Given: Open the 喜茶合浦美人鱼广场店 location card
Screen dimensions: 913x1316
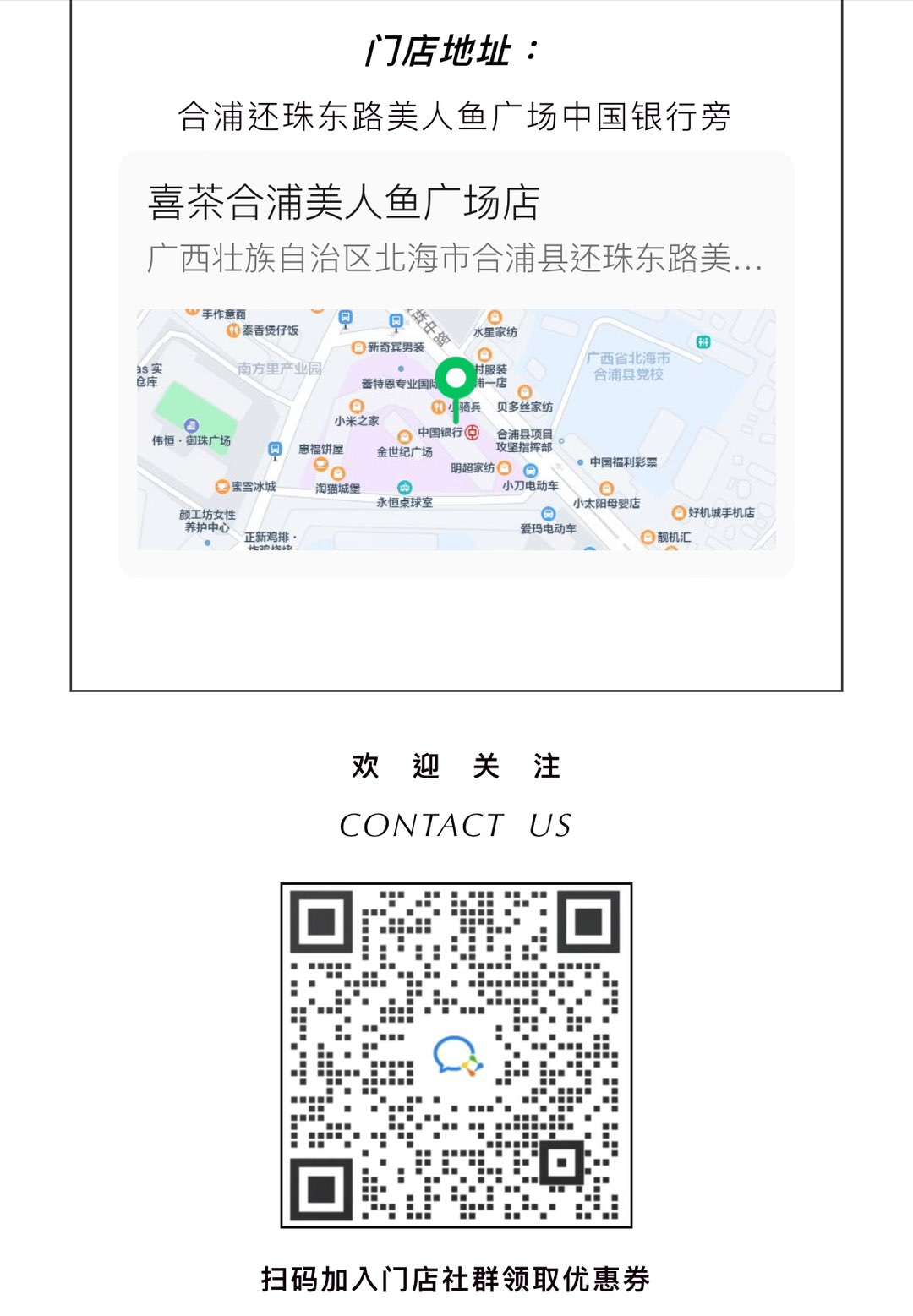Looking at the screenshot, I should [x=455, y=228].
